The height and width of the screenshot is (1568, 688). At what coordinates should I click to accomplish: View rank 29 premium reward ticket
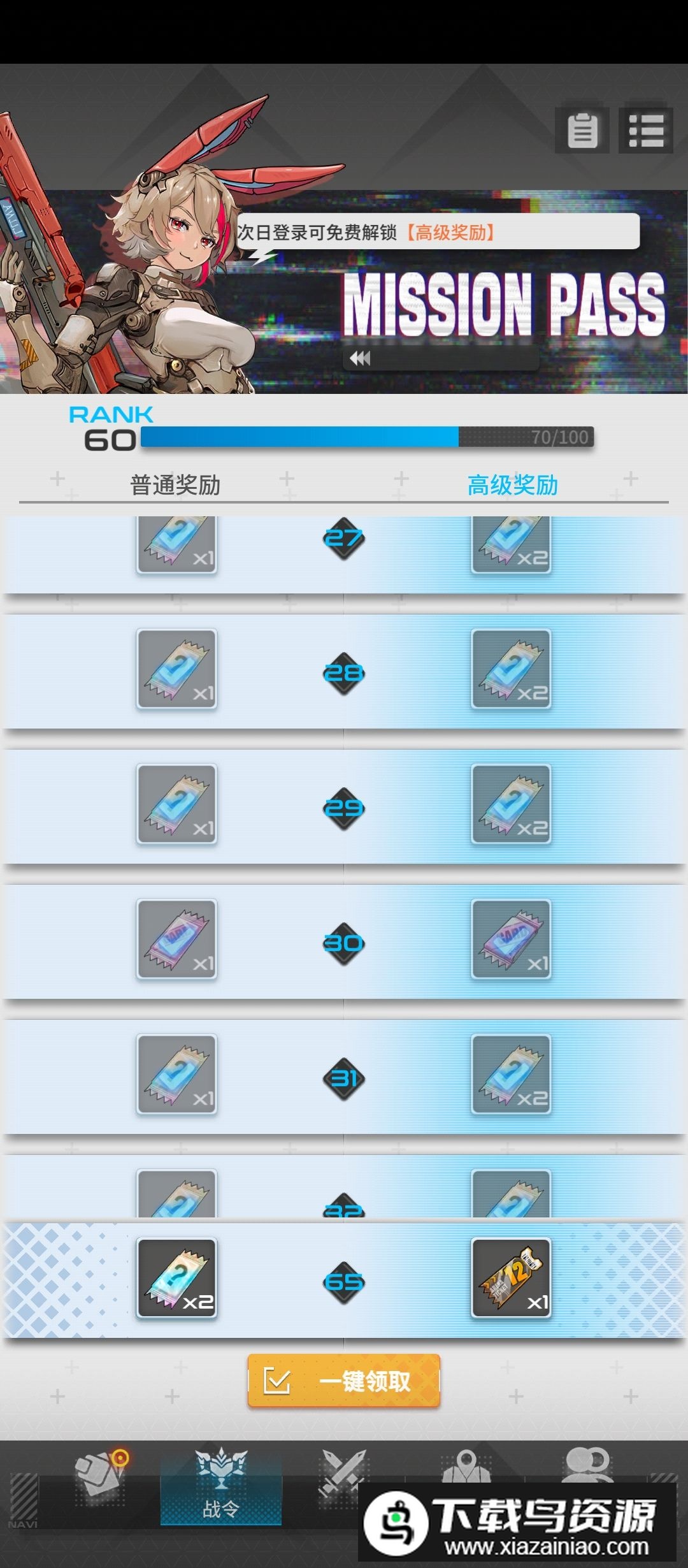pos(511,804)
